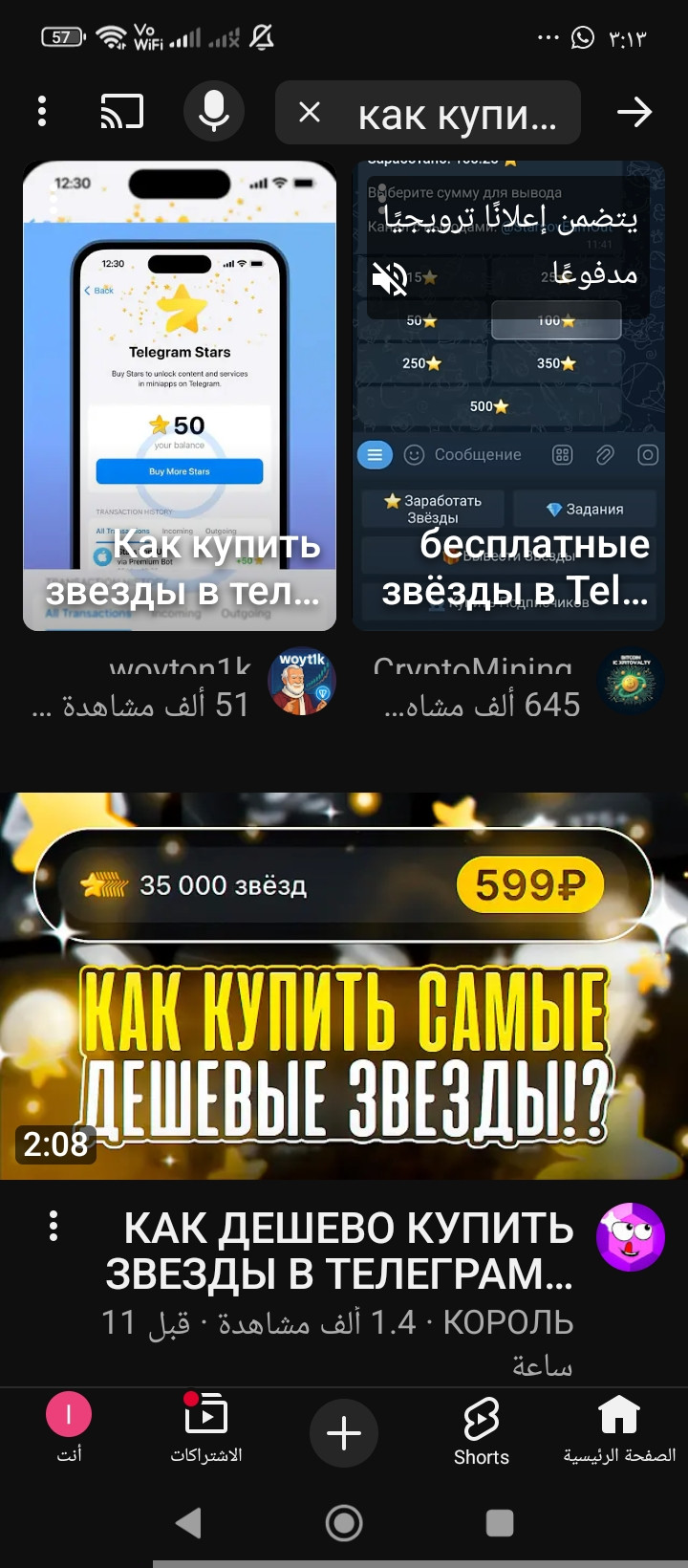688x1568 pixels.
Task: Unmute the promoted video preview
Action: (x=390, y=278)
